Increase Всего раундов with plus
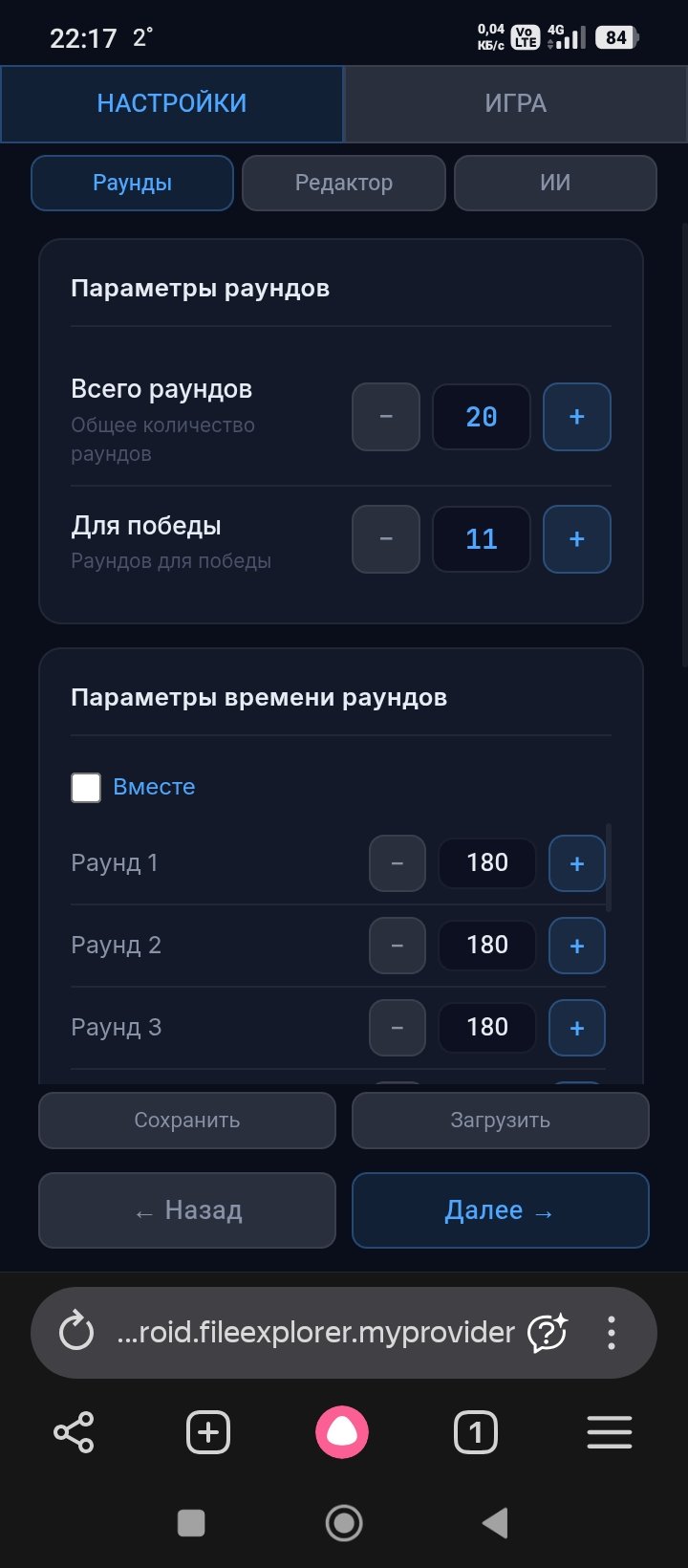Viewport: 688px width, 1568px height. pos(576,417)
